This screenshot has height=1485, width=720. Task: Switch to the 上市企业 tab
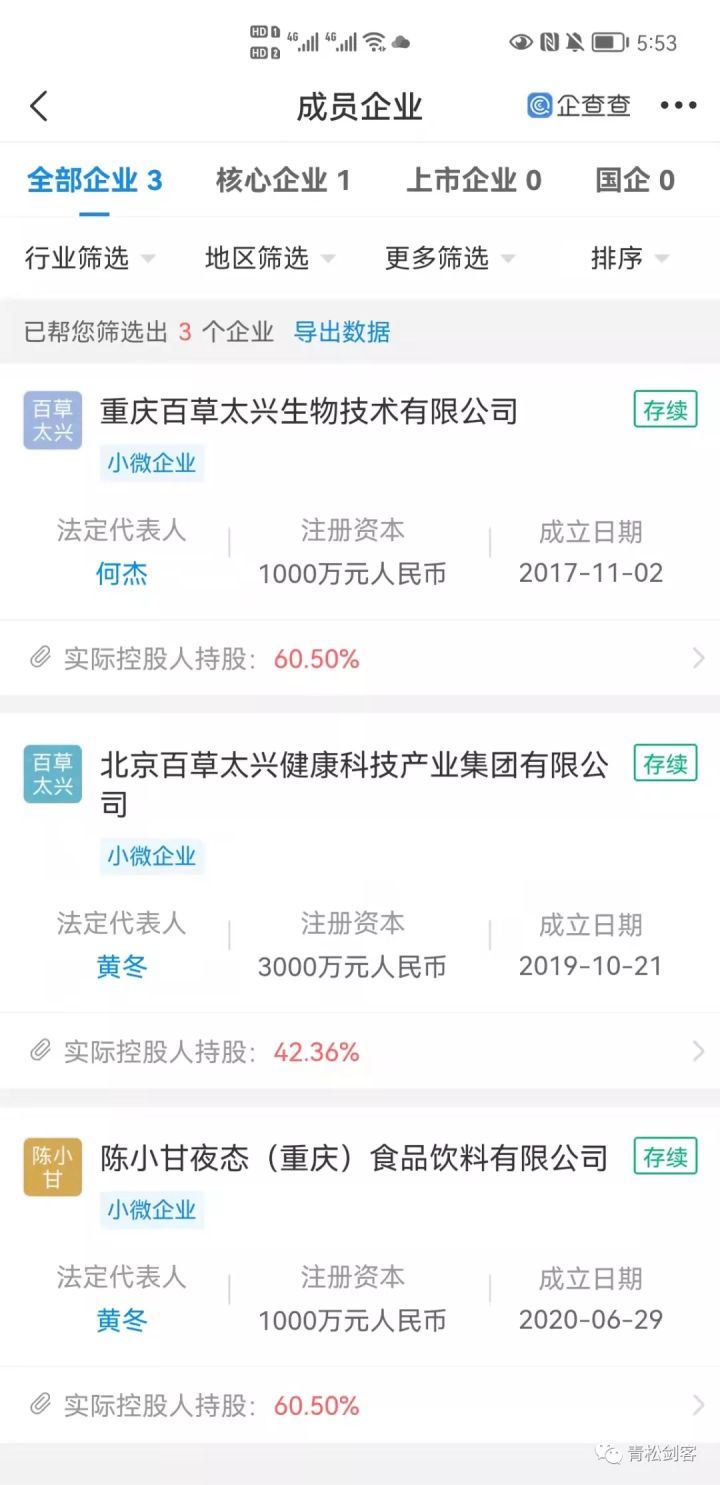pos(473,181)
